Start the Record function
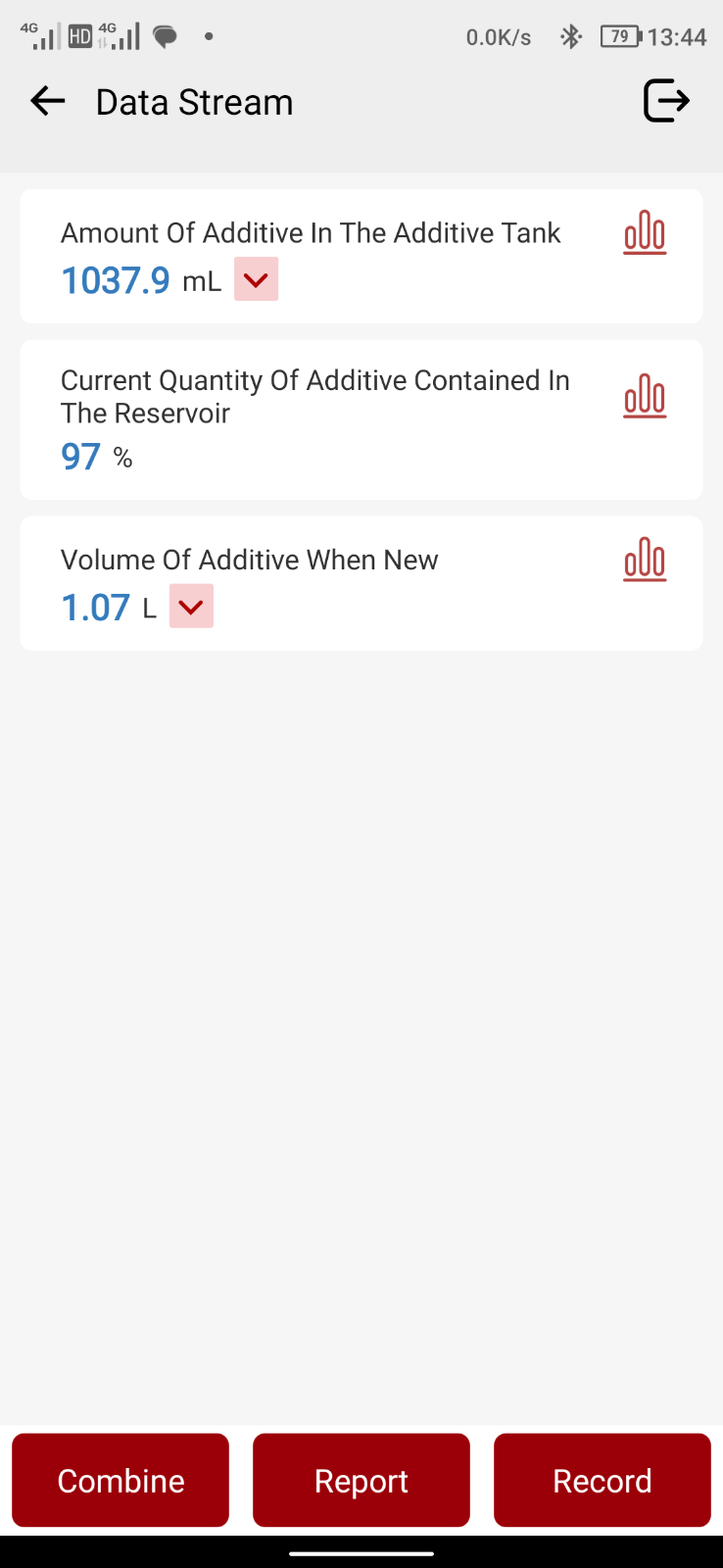Screen dimensions: 723x1568 (602, 1480)
